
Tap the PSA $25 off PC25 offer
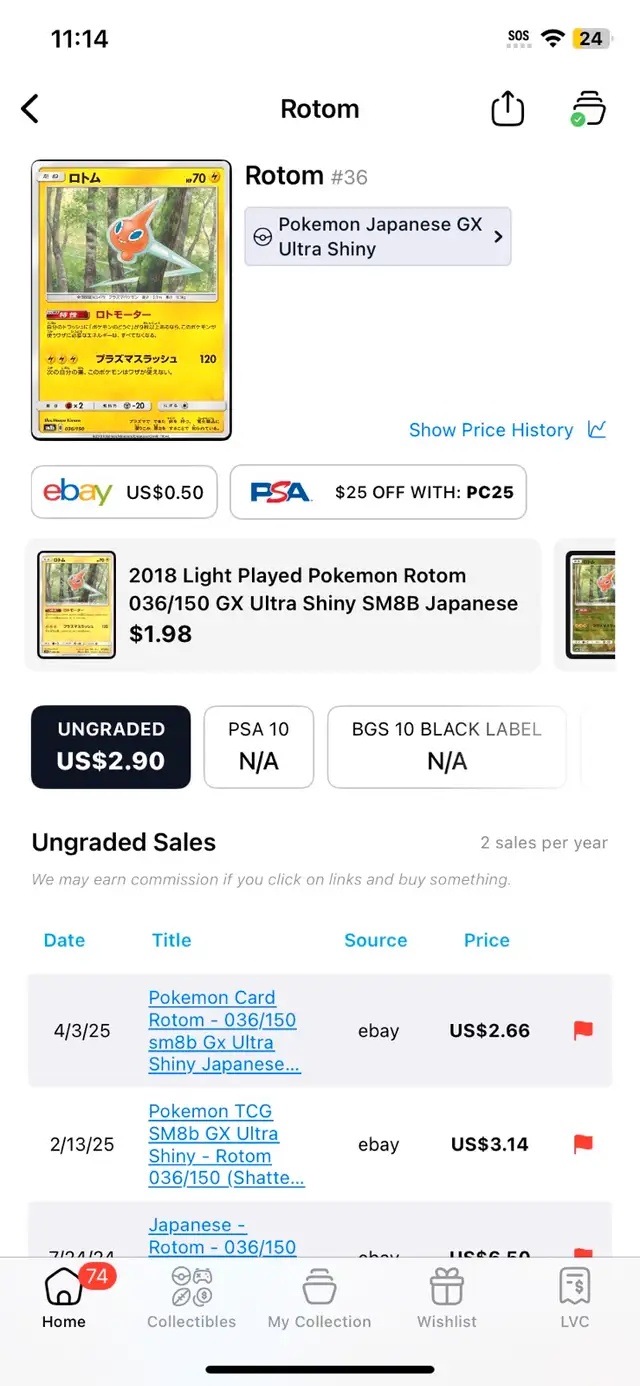pos(378,492)
